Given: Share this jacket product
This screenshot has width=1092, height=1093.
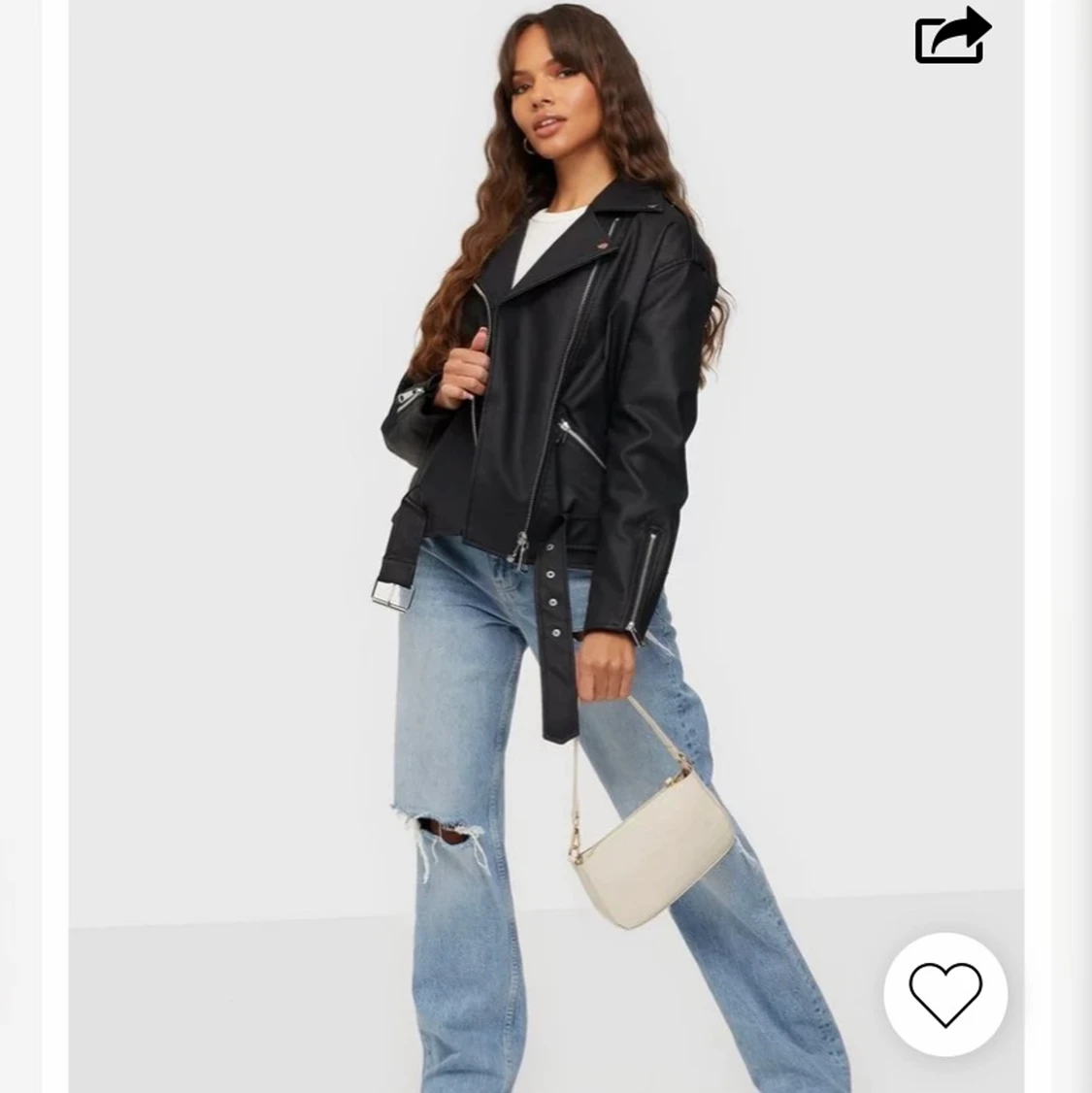Looking at the screenshot, I should (951, 37).
